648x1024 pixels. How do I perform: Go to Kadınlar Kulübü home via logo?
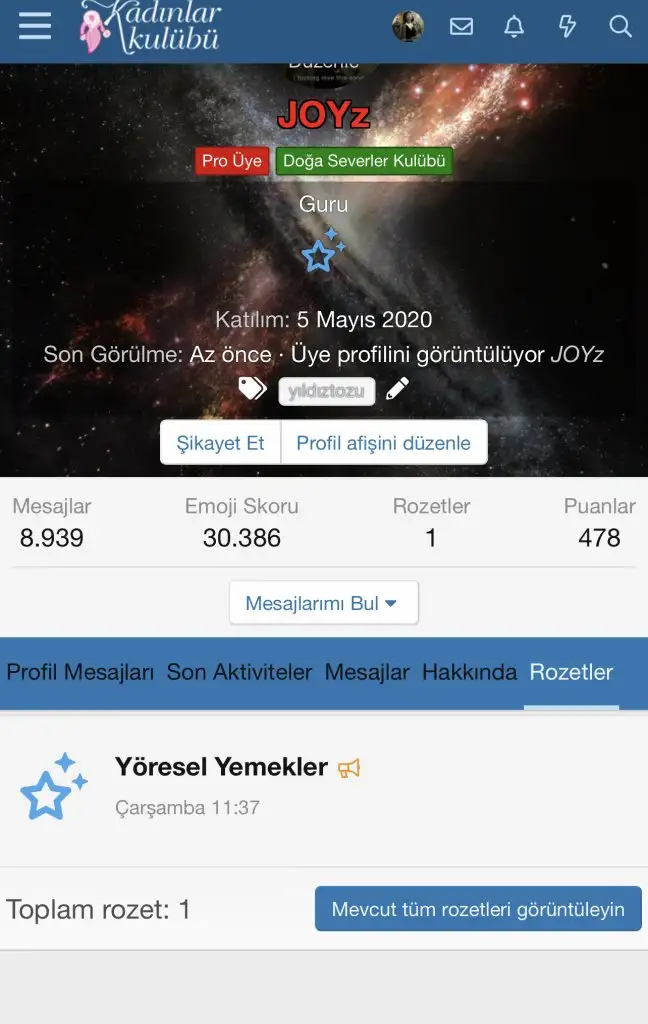(150, 27)
